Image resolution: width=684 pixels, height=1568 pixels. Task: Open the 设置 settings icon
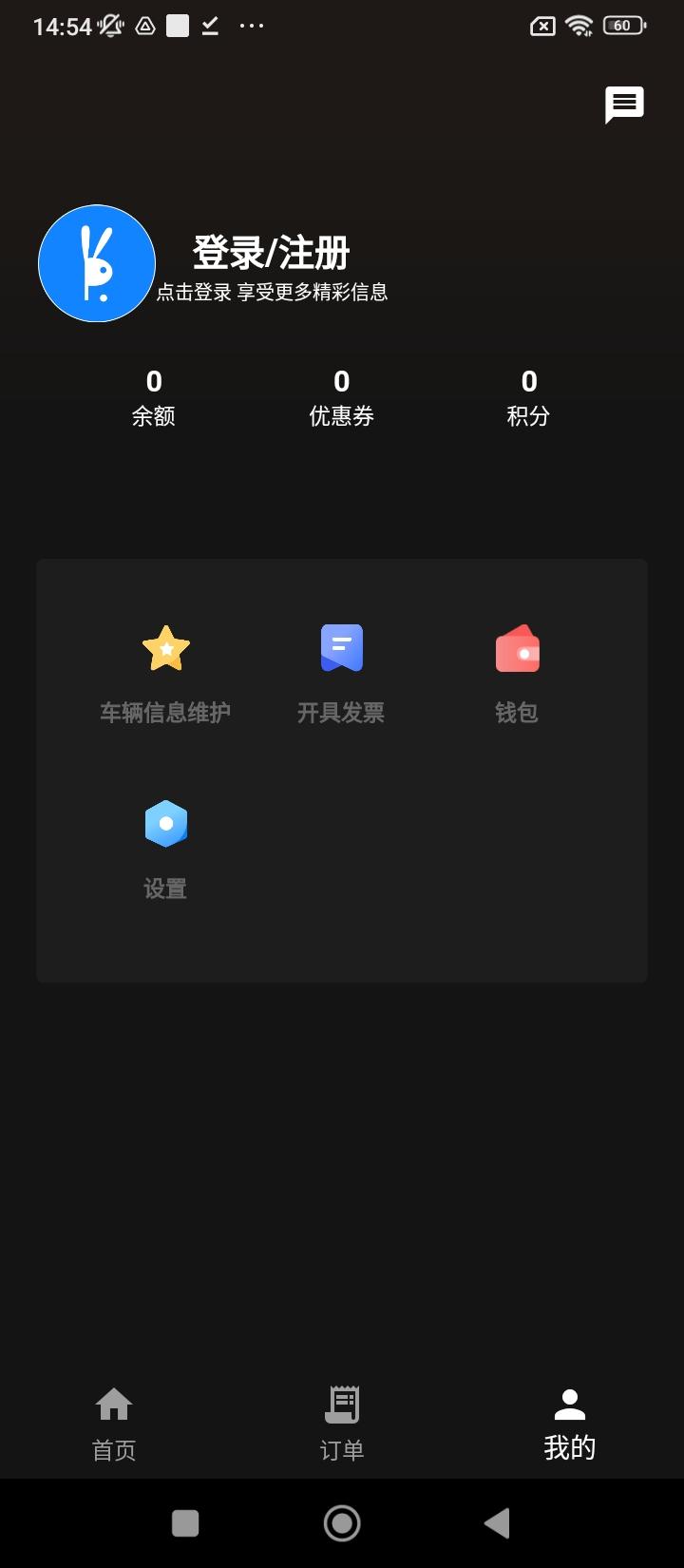[x=166, y=823]
